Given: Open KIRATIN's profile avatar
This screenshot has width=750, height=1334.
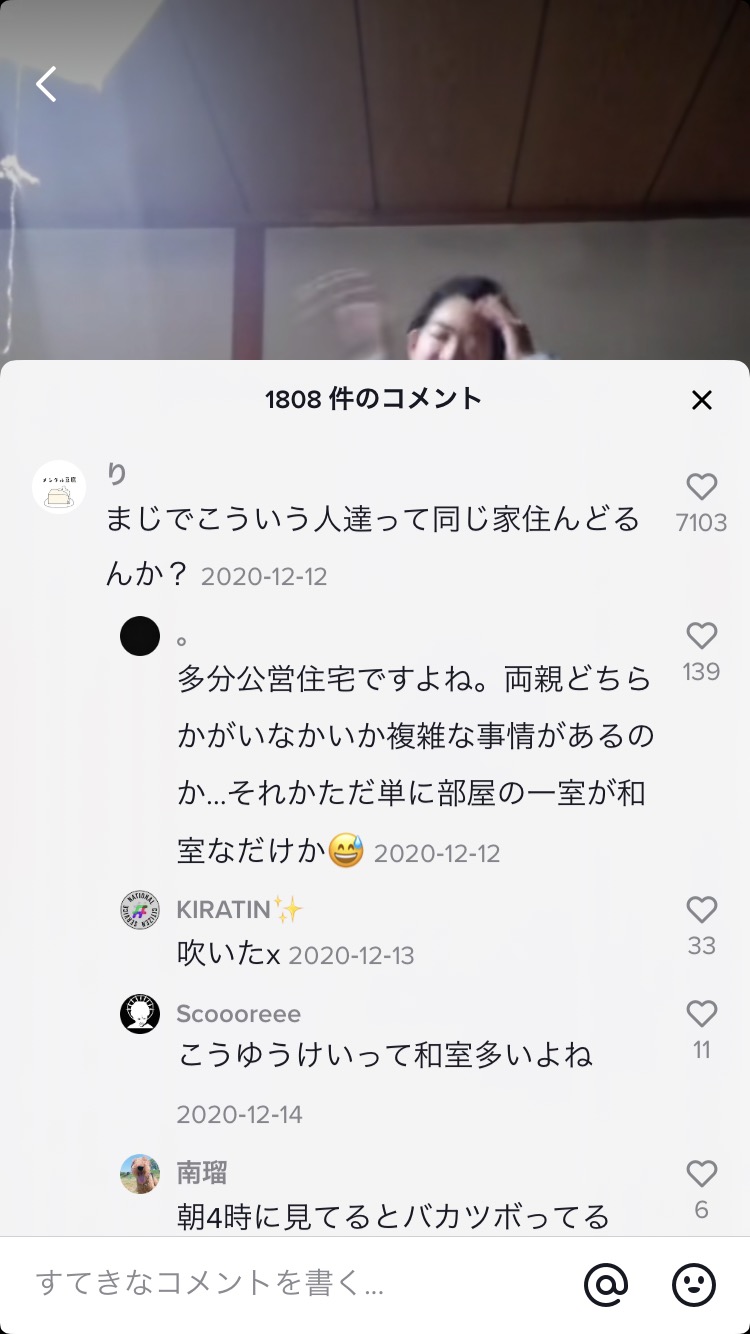Looking at the screenshot, I should [140, 910].
